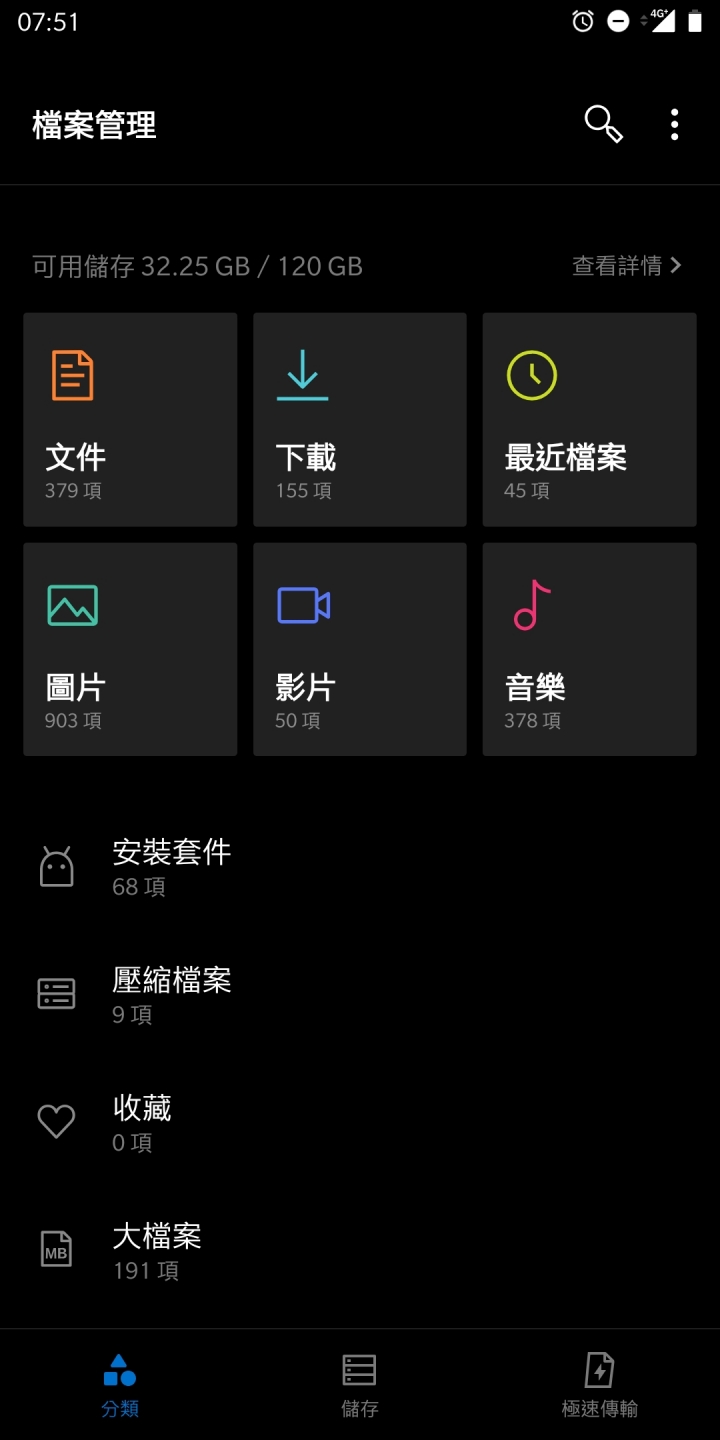Open the 影片 videos tile
The height and width of the screenshot is (1440, 720).
click(x=360, y=649)
